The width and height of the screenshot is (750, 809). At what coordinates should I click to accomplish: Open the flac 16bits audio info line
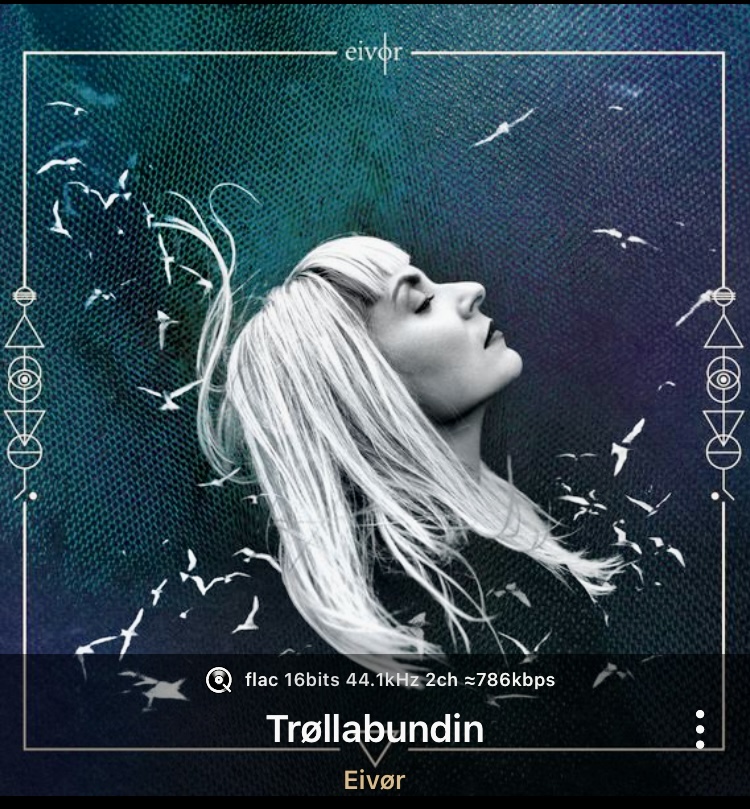click(x=381, y=680)
